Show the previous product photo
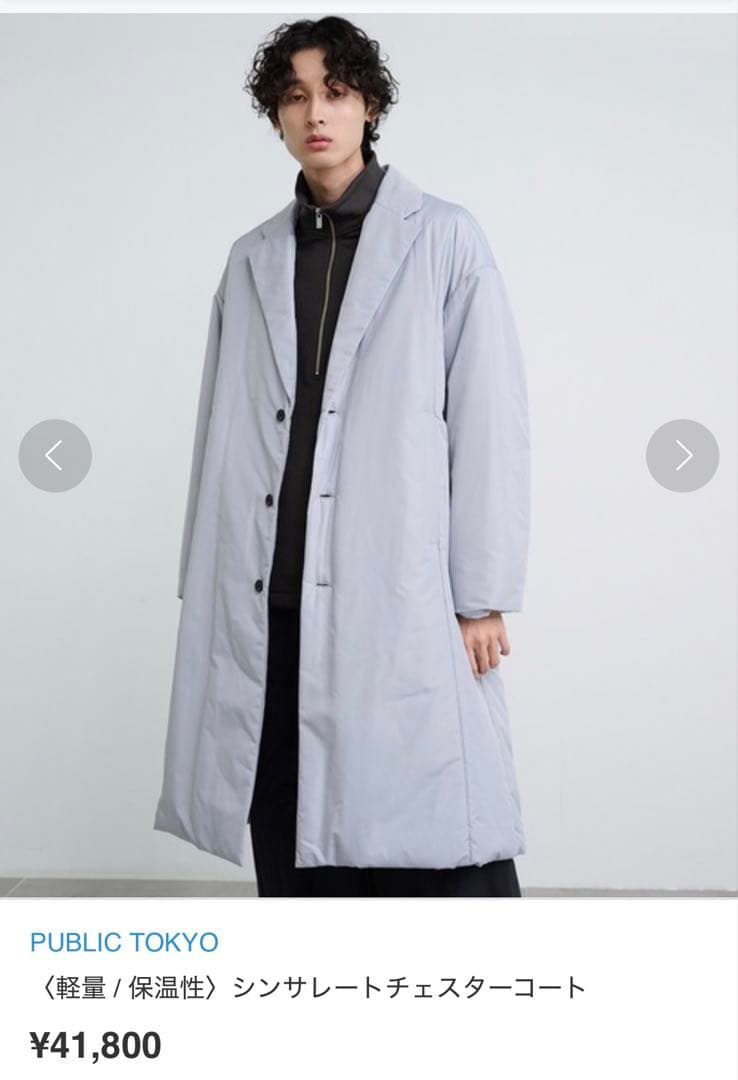The height and width of the screenshot is (1080, 738). point(55,456)
